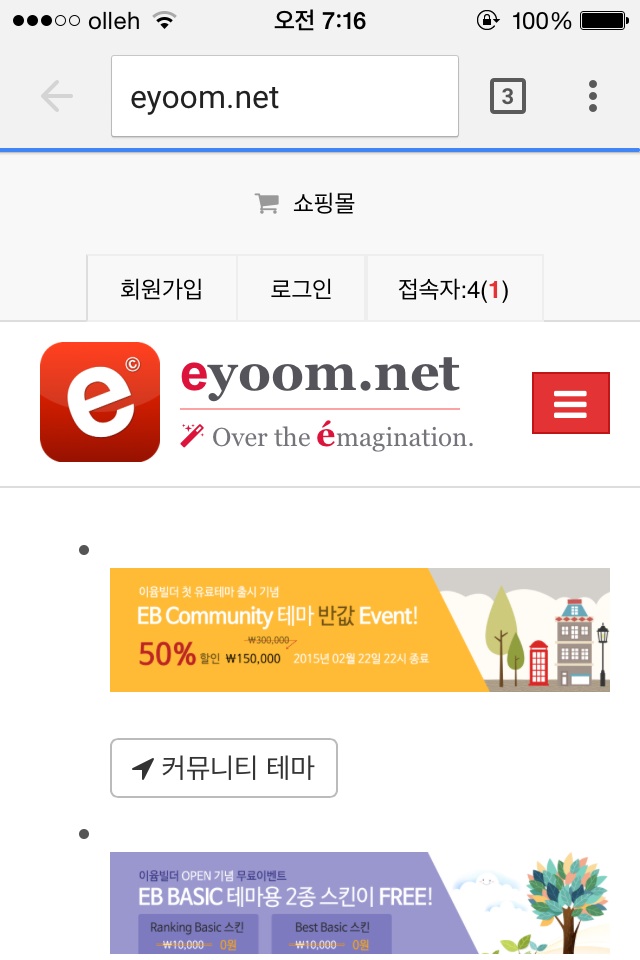View current visitors under 접속자
This screenshot has height=960, width=640.
pyautogui.click(x=454, y=290)
